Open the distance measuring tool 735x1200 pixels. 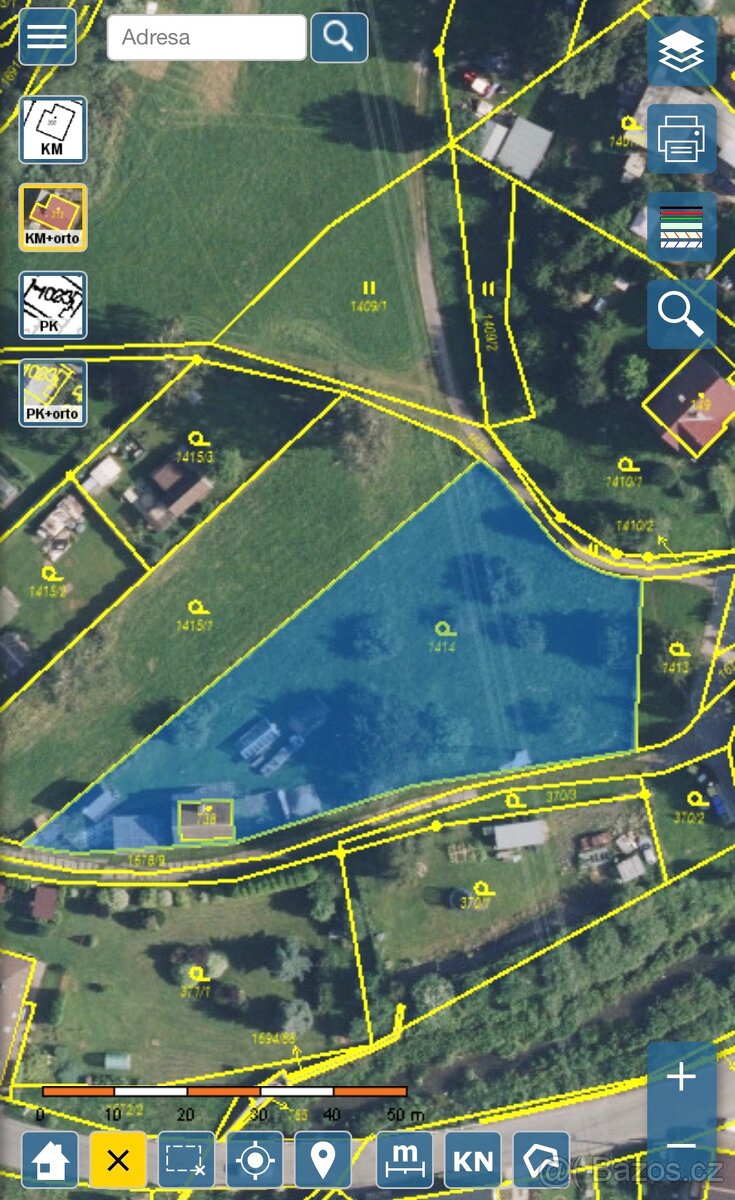point(404,1160)
